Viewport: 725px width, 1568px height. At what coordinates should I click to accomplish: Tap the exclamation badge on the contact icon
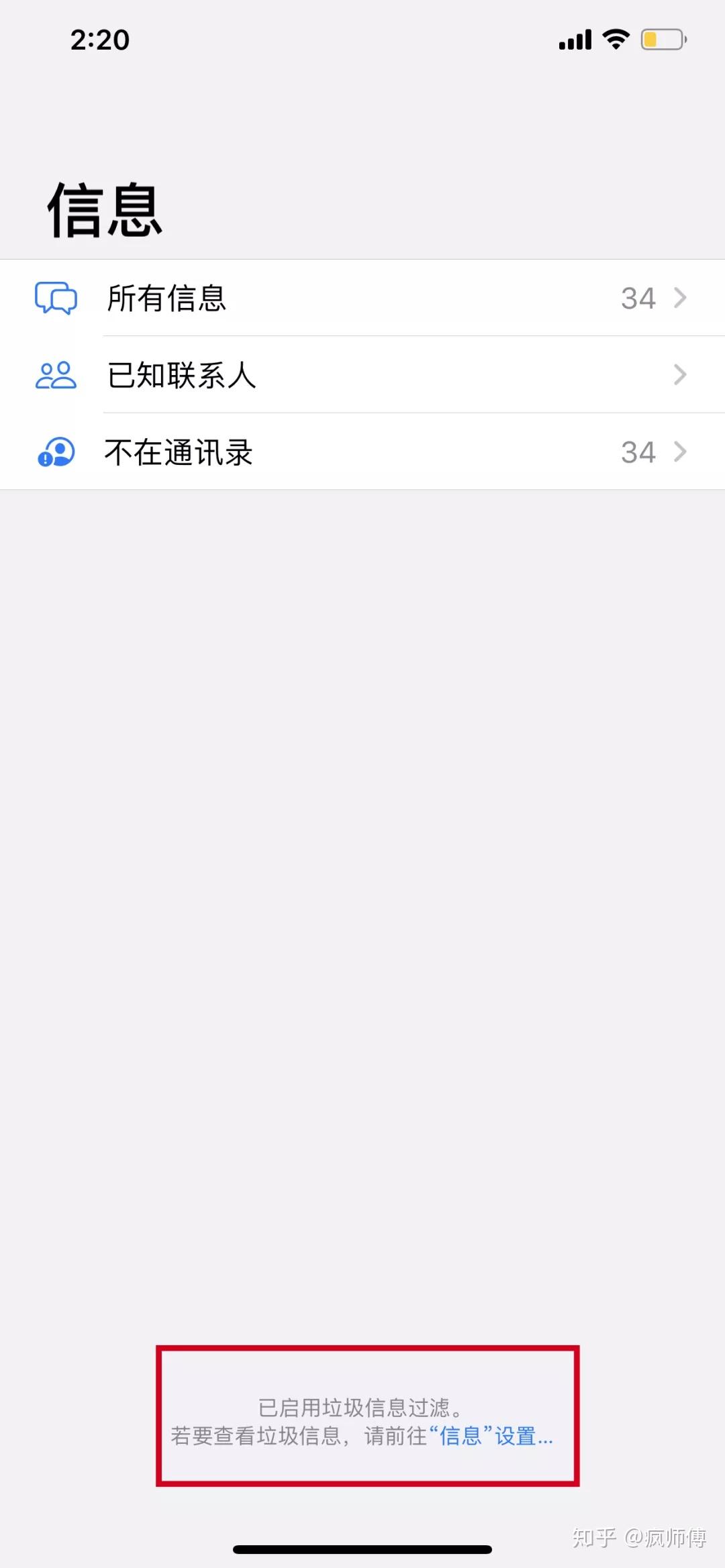44,459
